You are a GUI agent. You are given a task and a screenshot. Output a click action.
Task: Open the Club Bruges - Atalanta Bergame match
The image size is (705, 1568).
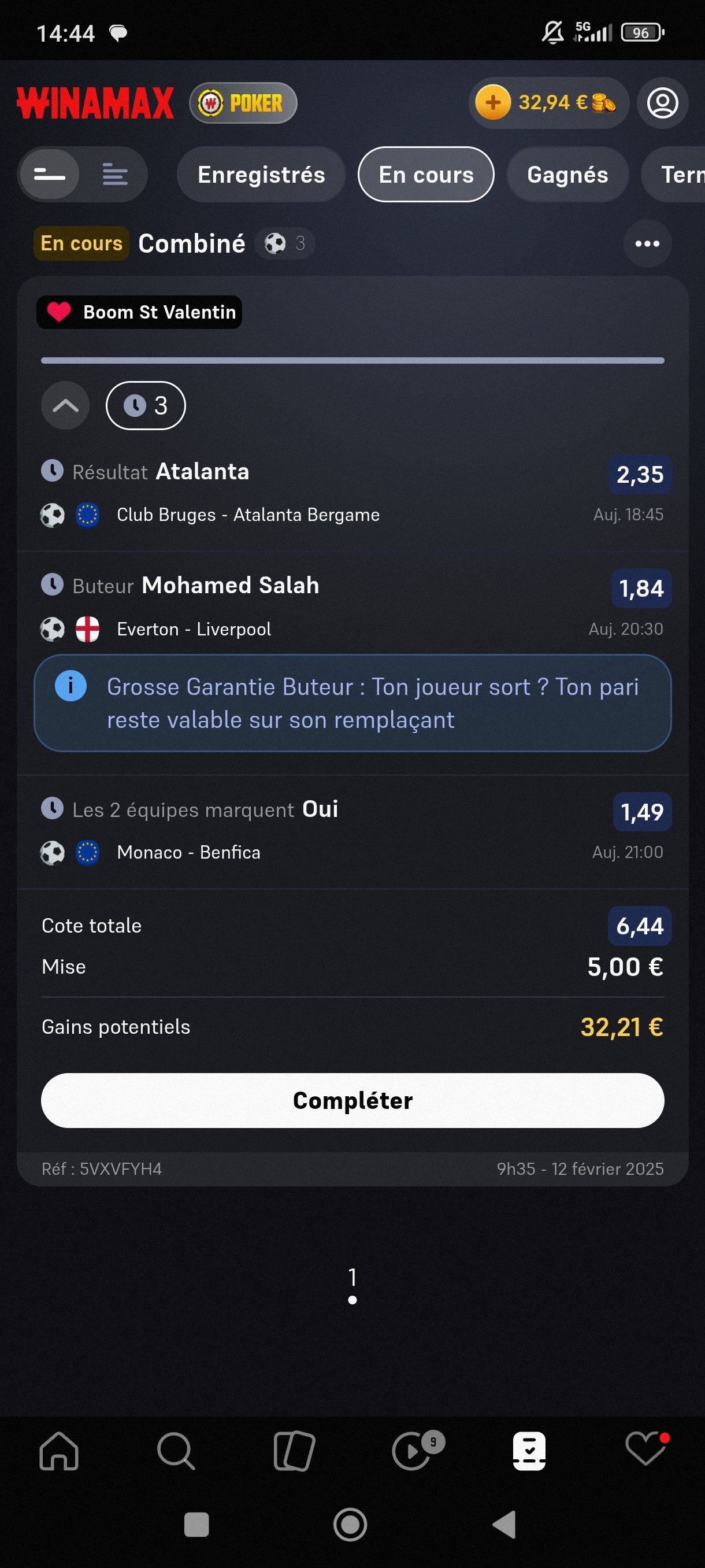(x=248, y=515)
